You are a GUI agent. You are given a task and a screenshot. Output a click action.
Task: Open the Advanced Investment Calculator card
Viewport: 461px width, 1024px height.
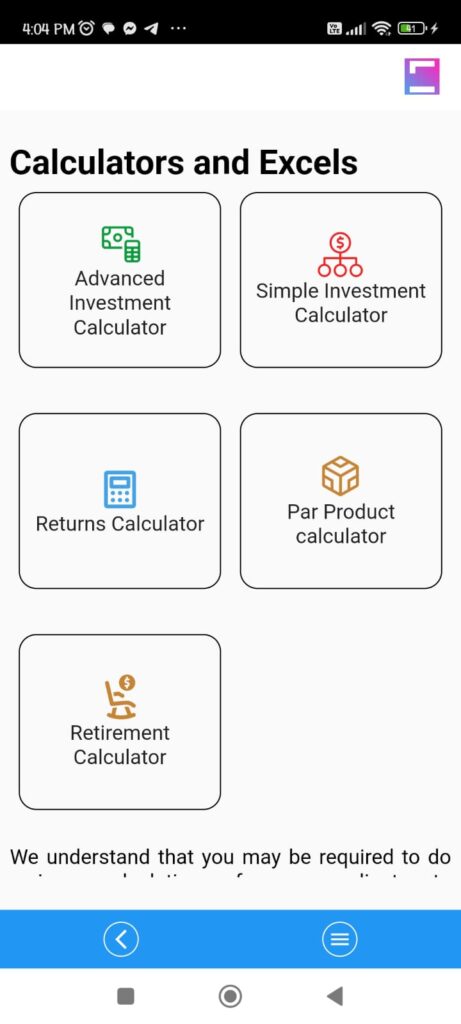coord(119,280)
